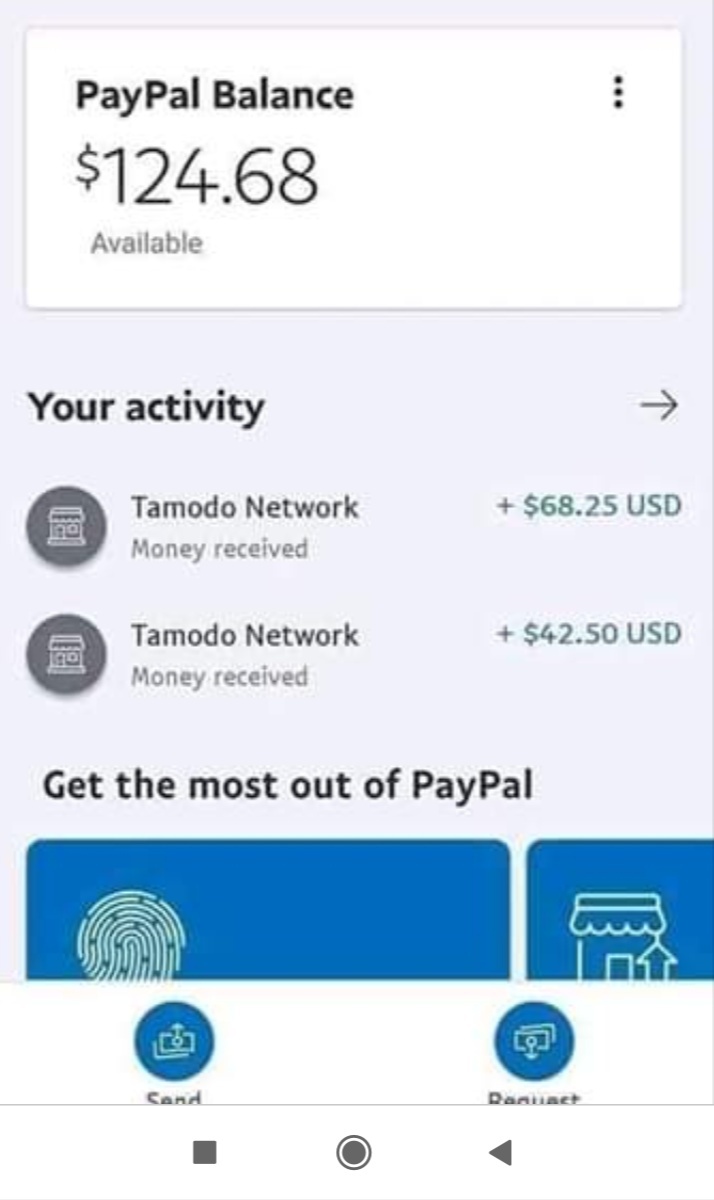714x1200 pixels.
Task: Open the fingerprint promo card
Action: tap(267, 910)
